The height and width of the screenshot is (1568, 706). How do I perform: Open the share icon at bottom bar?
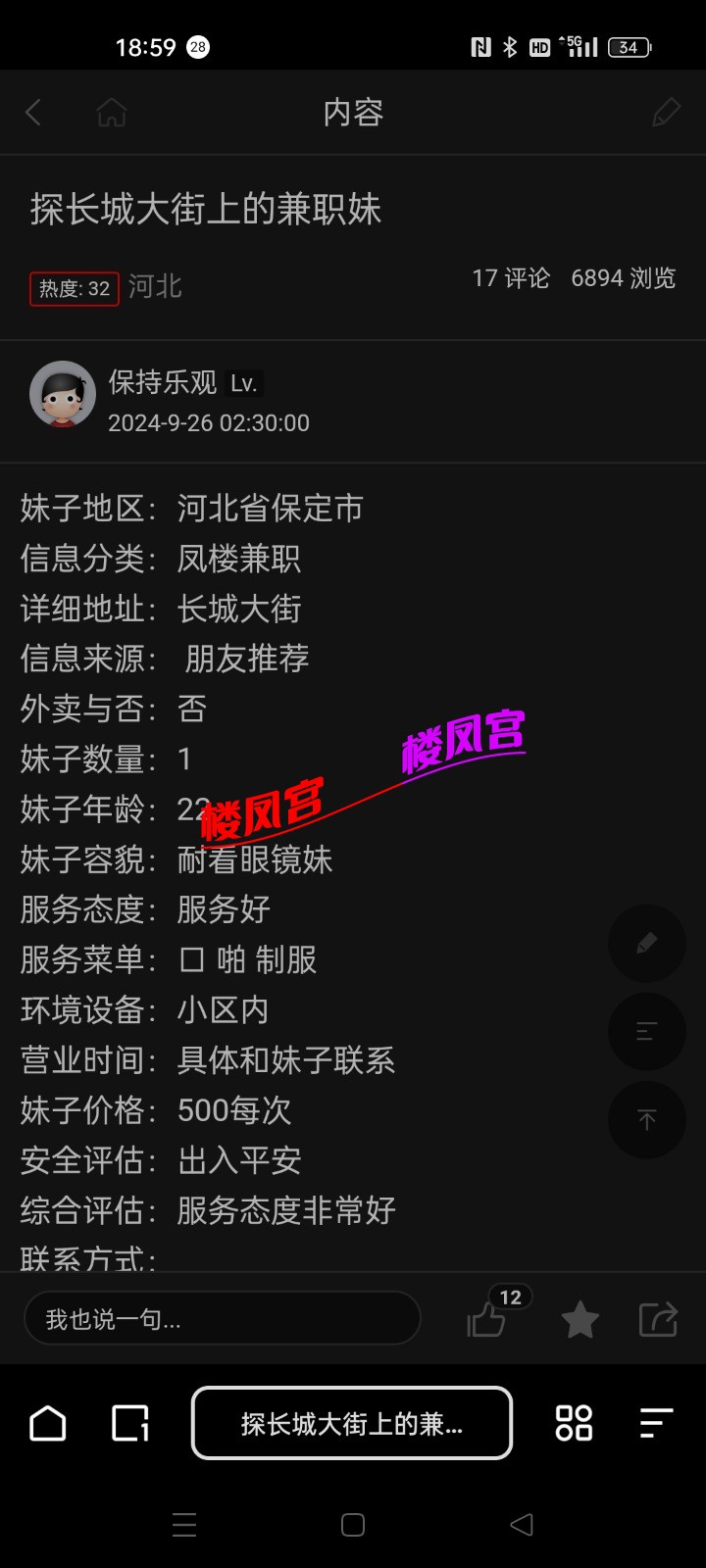(x=659, y=1318)
